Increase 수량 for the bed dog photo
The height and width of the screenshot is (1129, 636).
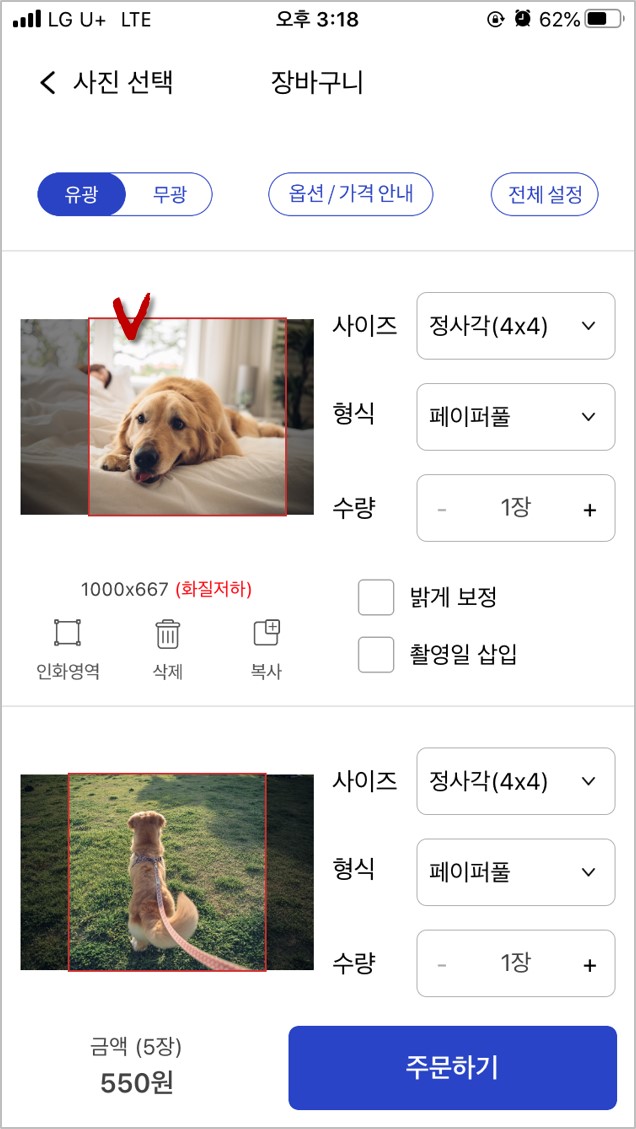click(x=589, y=510)
